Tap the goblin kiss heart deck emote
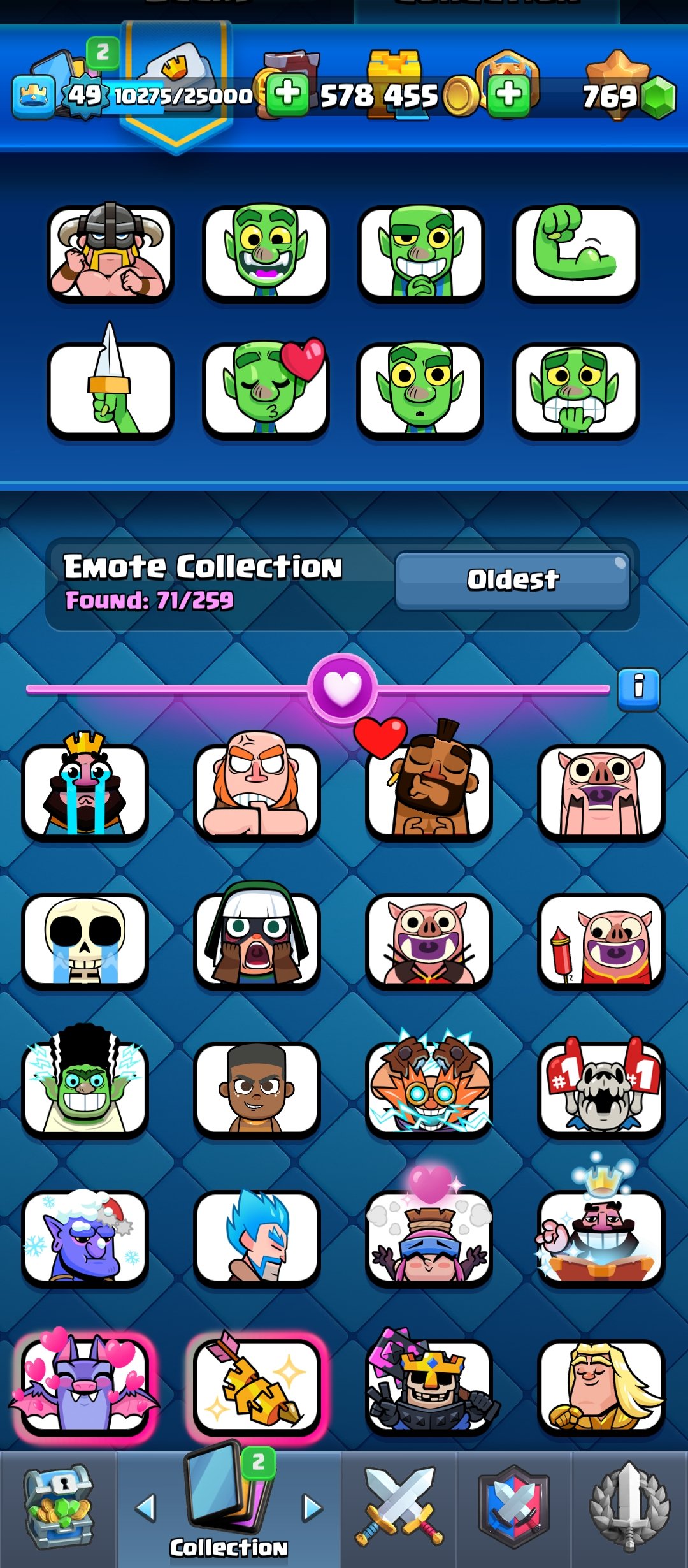Image resolution: width=688 pixels, height=1568 pixels. click(266, 389)
